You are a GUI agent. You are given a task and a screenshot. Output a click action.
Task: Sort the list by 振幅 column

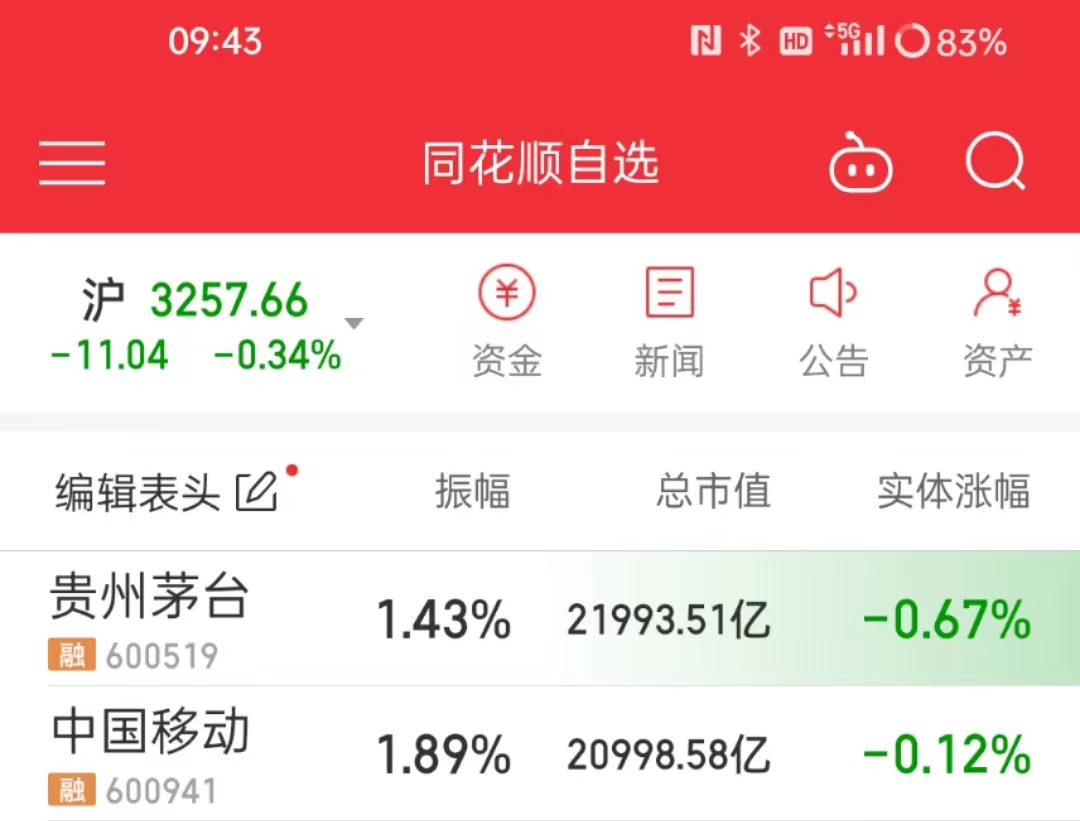click(472, 492)
